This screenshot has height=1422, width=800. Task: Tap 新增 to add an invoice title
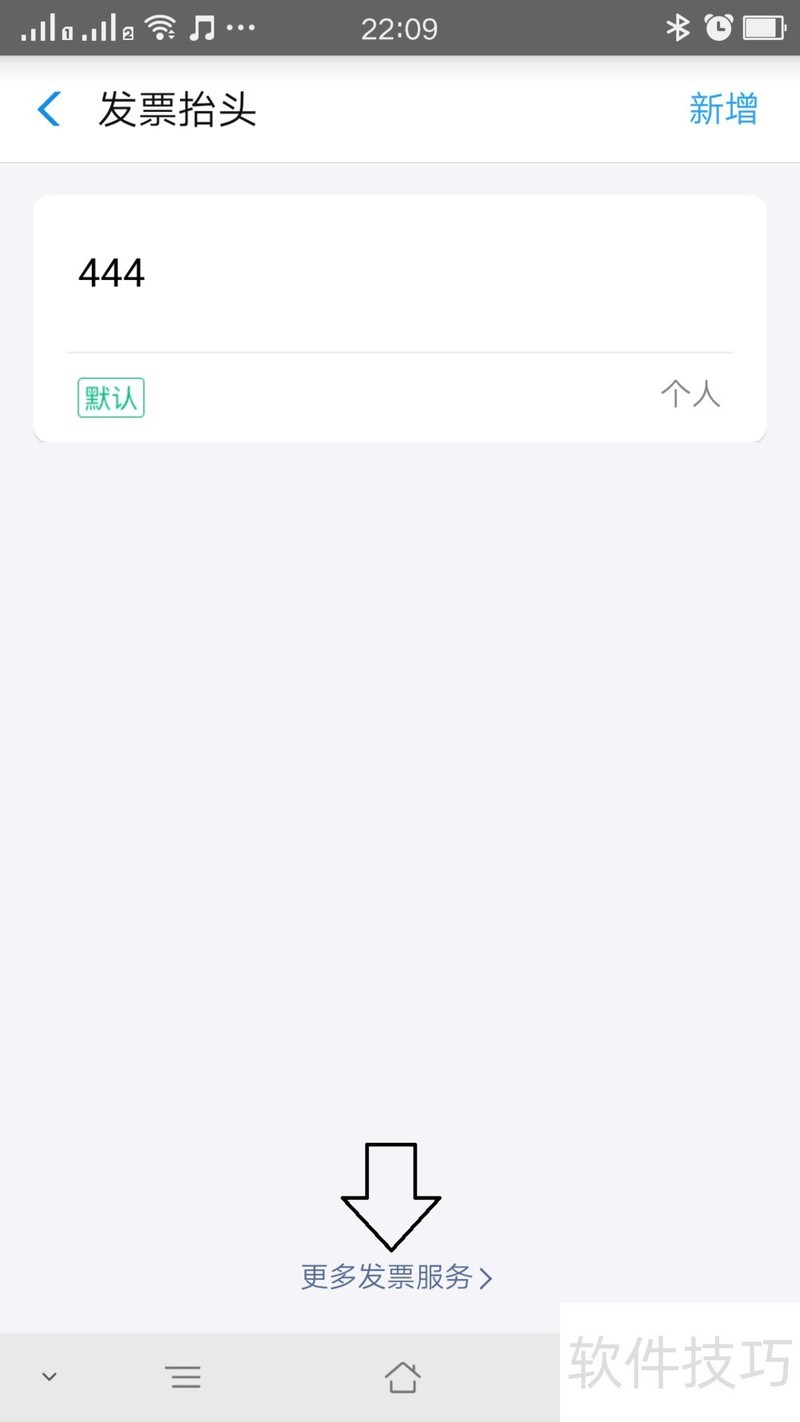[723, 110]
